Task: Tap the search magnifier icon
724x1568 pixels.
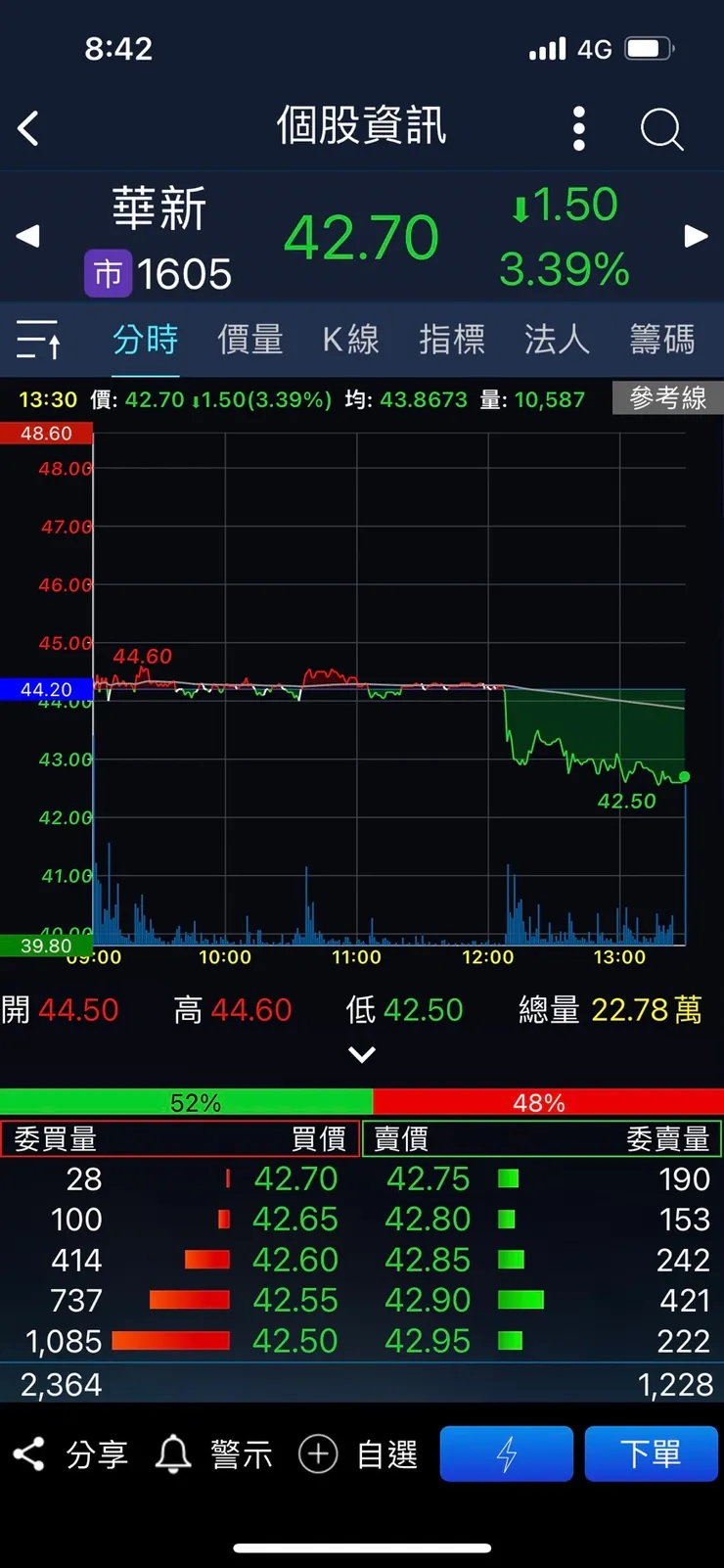Action: tap(661, 128)
